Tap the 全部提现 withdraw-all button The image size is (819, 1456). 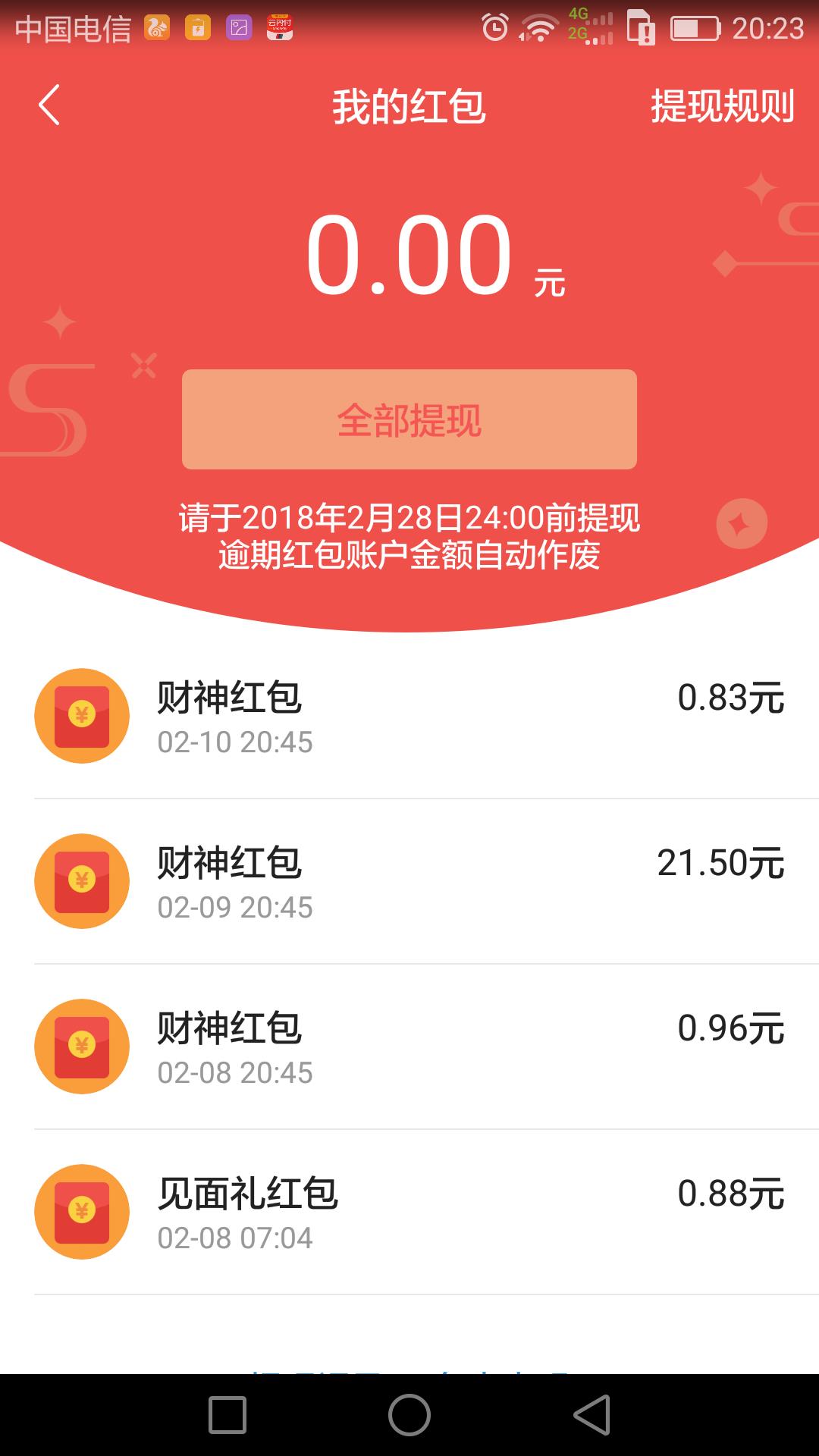[409, 419]
